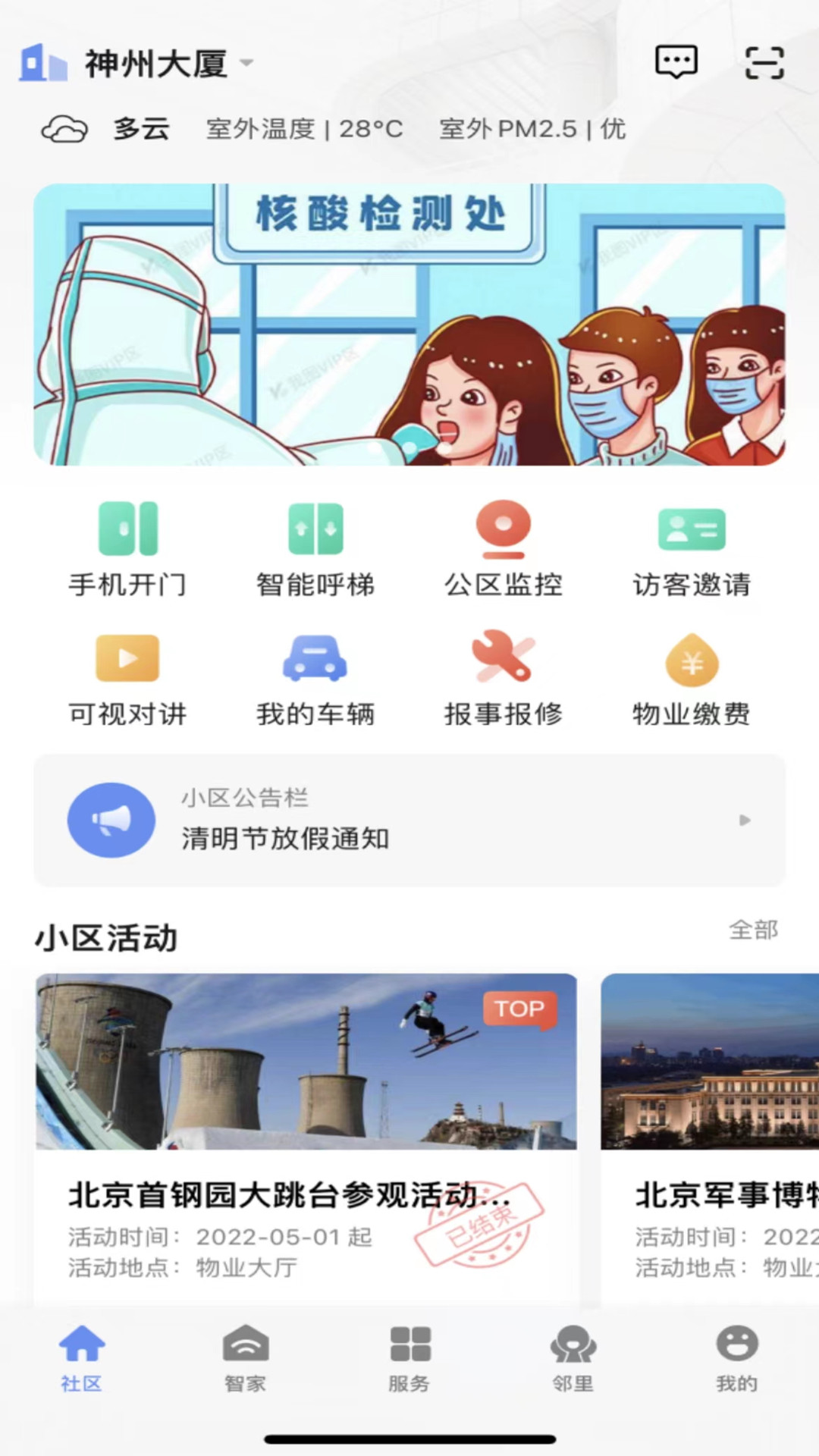
Task: Open the messages icon in the header
Action: [x=676, y=62]
